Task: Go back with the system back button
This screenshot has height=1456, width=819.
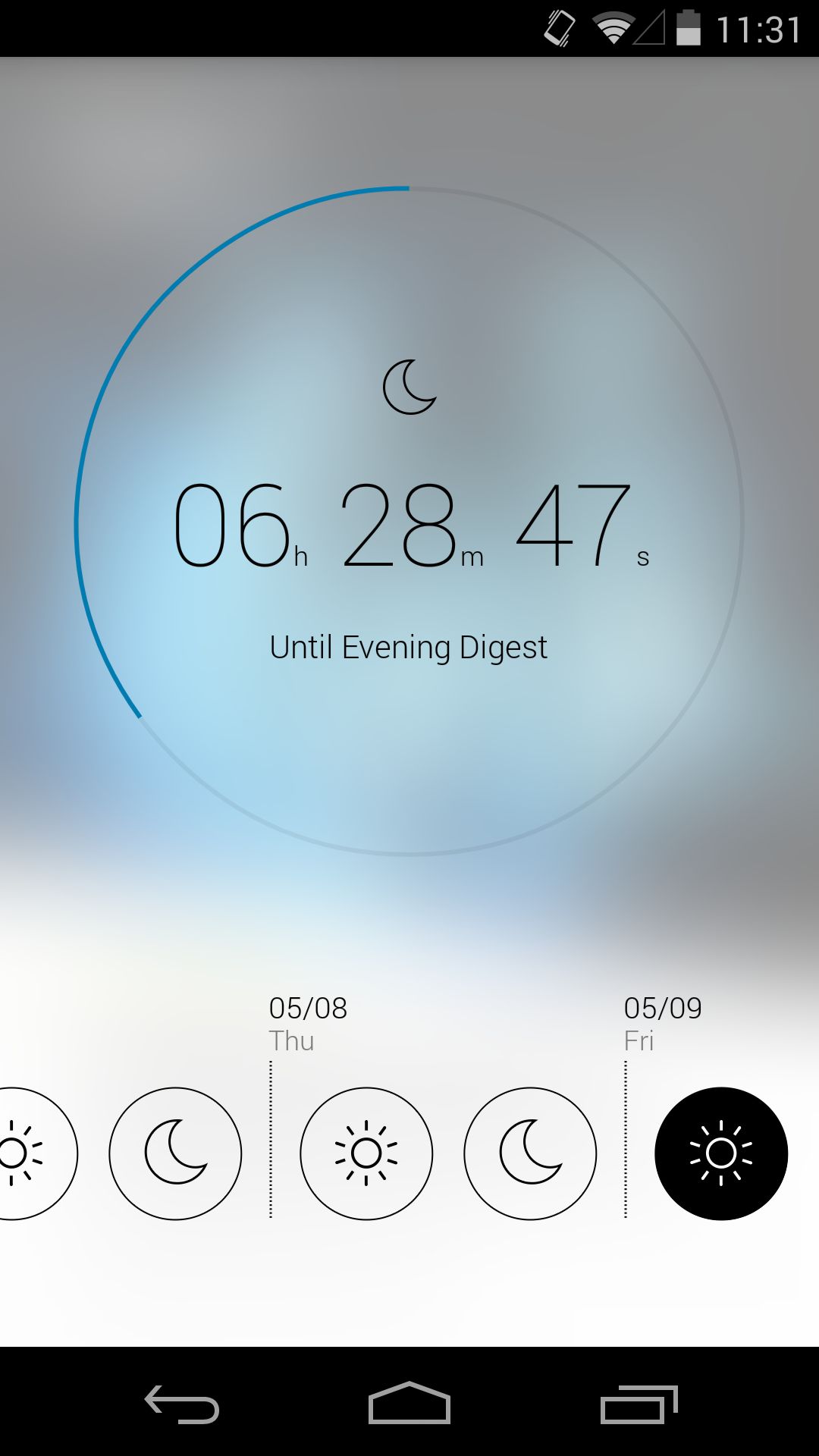Action: coord(182,1404)
